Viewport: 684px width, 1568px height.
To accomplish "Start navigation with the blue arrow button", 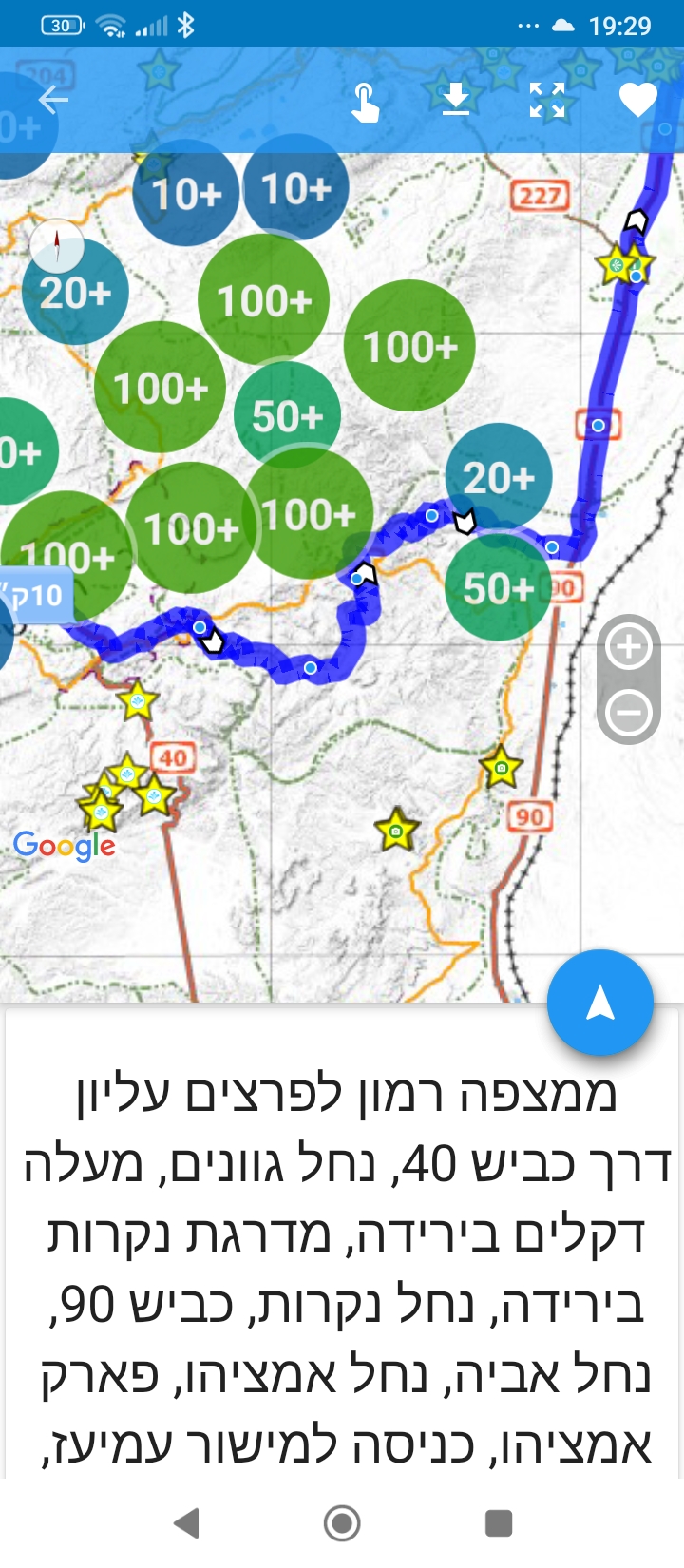I will (600, 1003).
